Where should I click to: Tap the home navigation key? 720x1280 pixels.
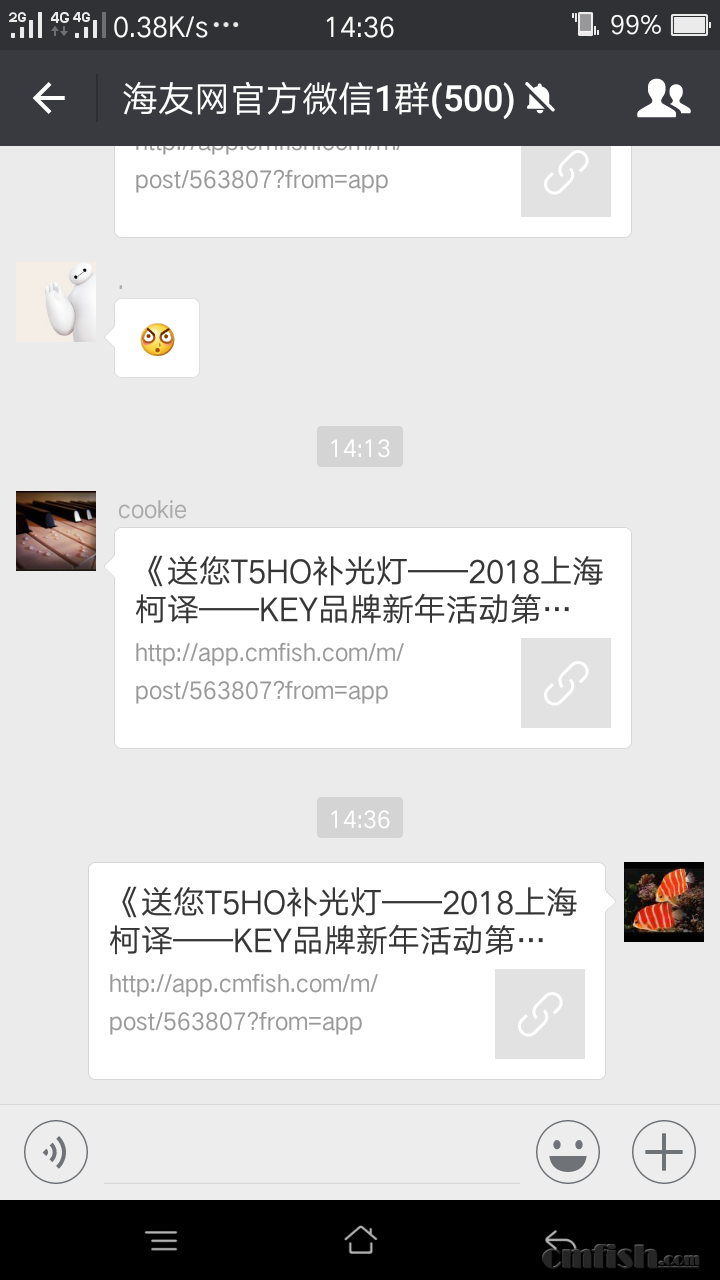(x=360, y=1240)
